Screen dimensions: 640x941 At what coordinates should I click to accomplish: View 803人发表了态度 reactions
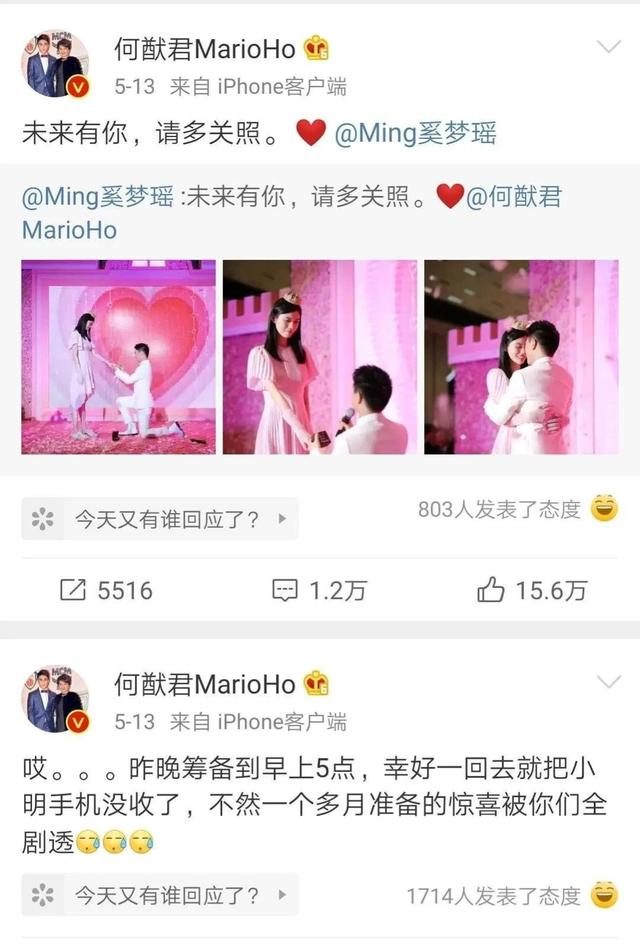point(518,510)
